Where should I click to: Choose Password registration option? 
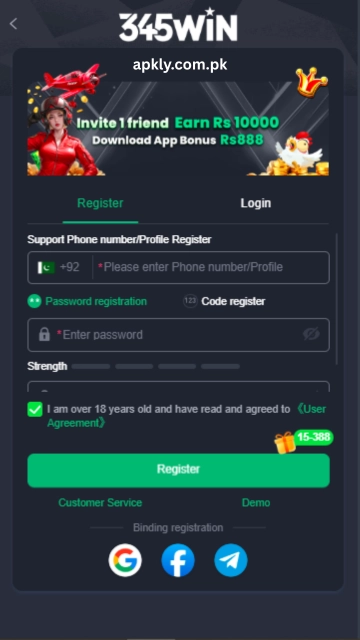(87, 302)
